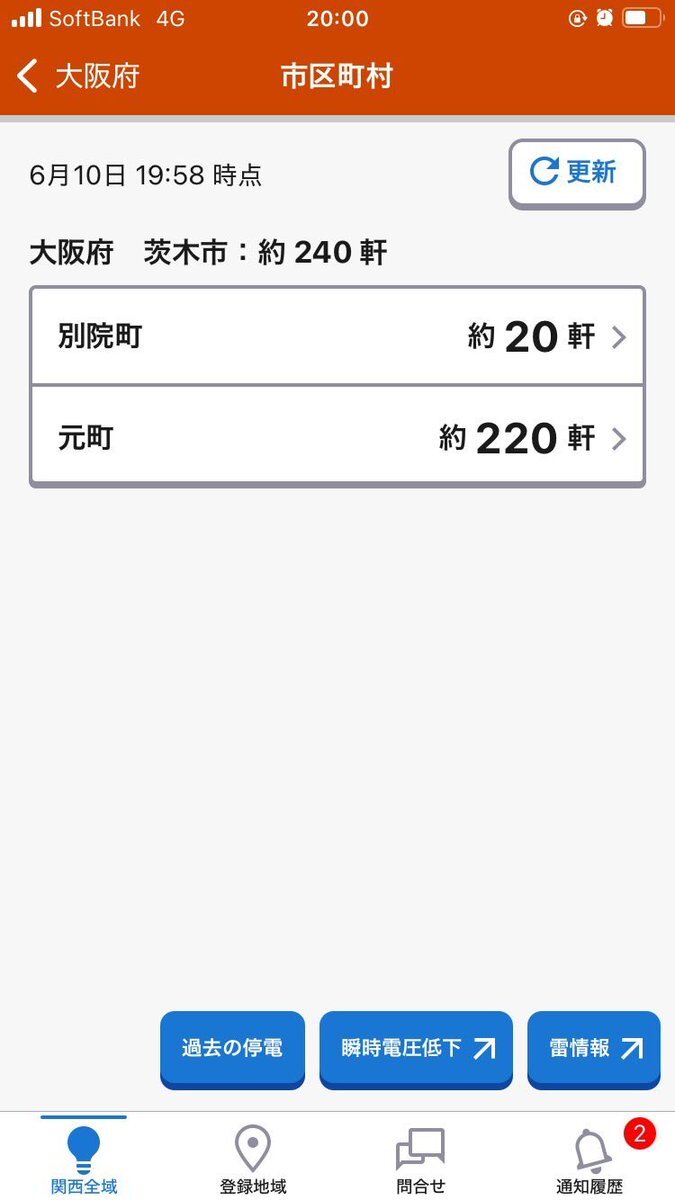This screenshot has height=1200, width=675.
Task: Switch to the 登録地域 tab
Action: (x=253, y=1157)
